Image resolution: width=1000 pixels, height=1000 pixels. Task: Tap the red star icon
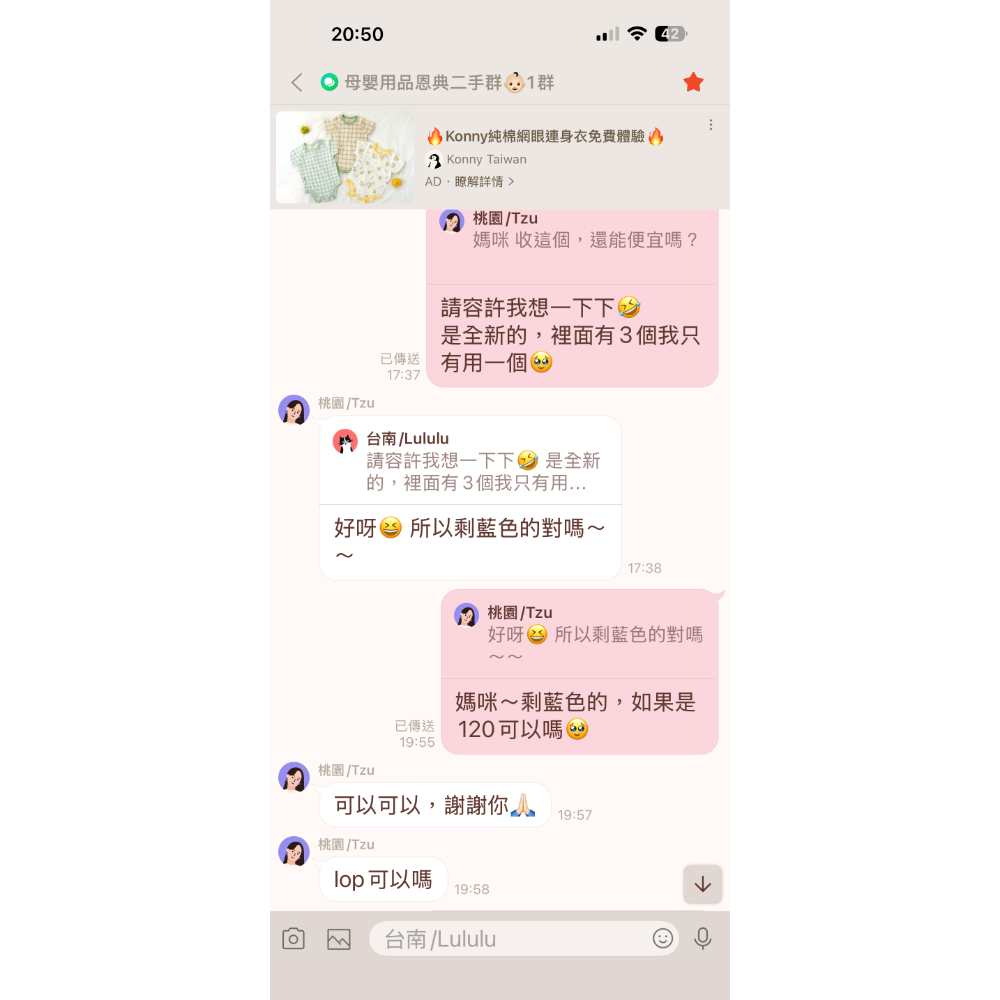point(693,82)
